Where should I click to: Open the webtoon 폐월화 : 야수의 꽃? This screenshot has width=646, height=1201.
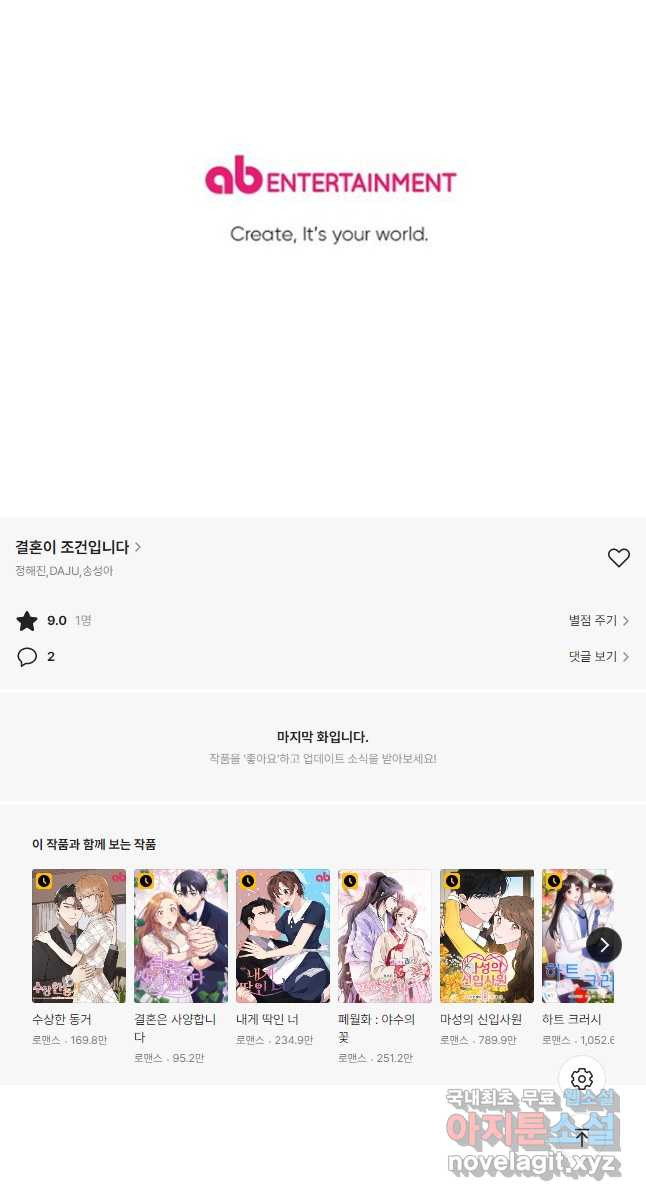(385, 936)
